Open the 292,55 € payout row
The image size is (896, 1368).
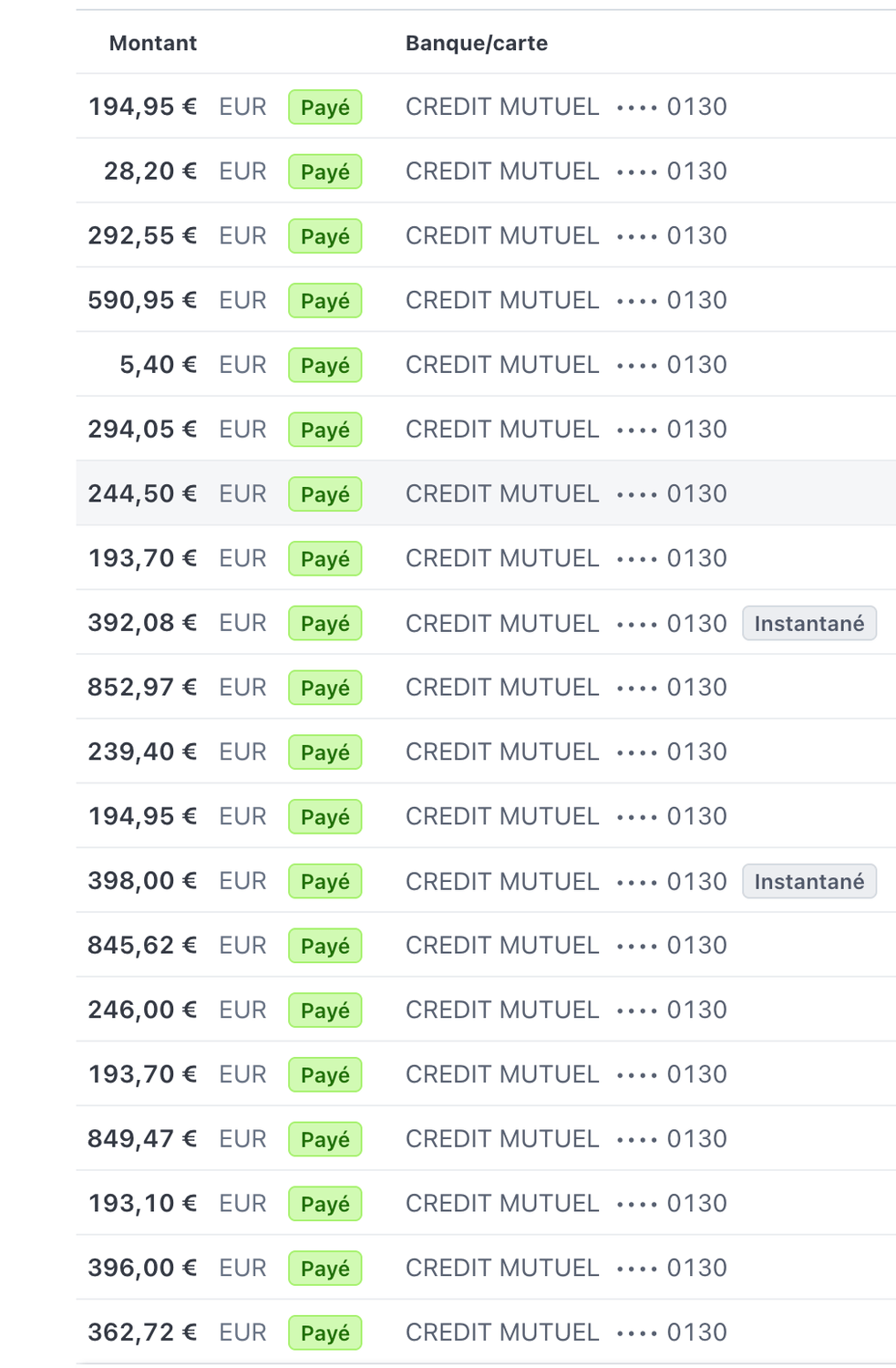click(x=142, y=236)
